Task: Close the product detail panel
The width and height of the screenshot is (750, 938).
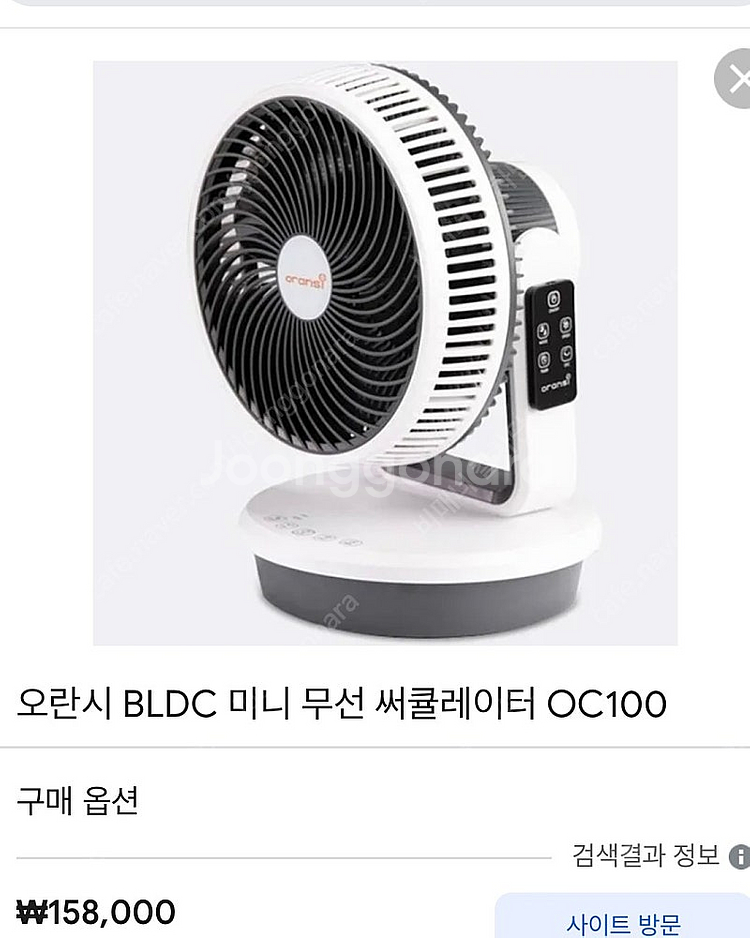Action: coord(737,79)
